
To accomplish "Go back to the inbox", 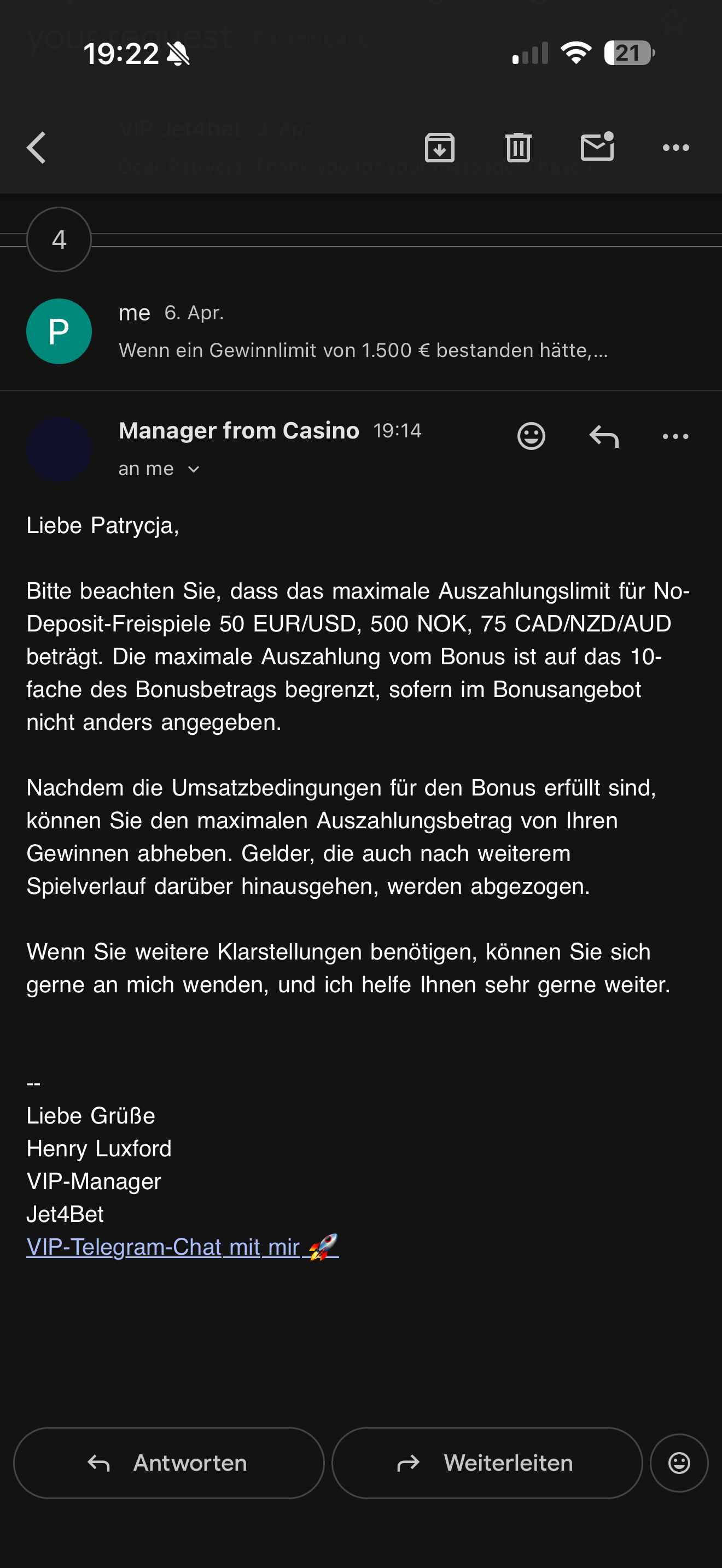I will pos(37,148).
